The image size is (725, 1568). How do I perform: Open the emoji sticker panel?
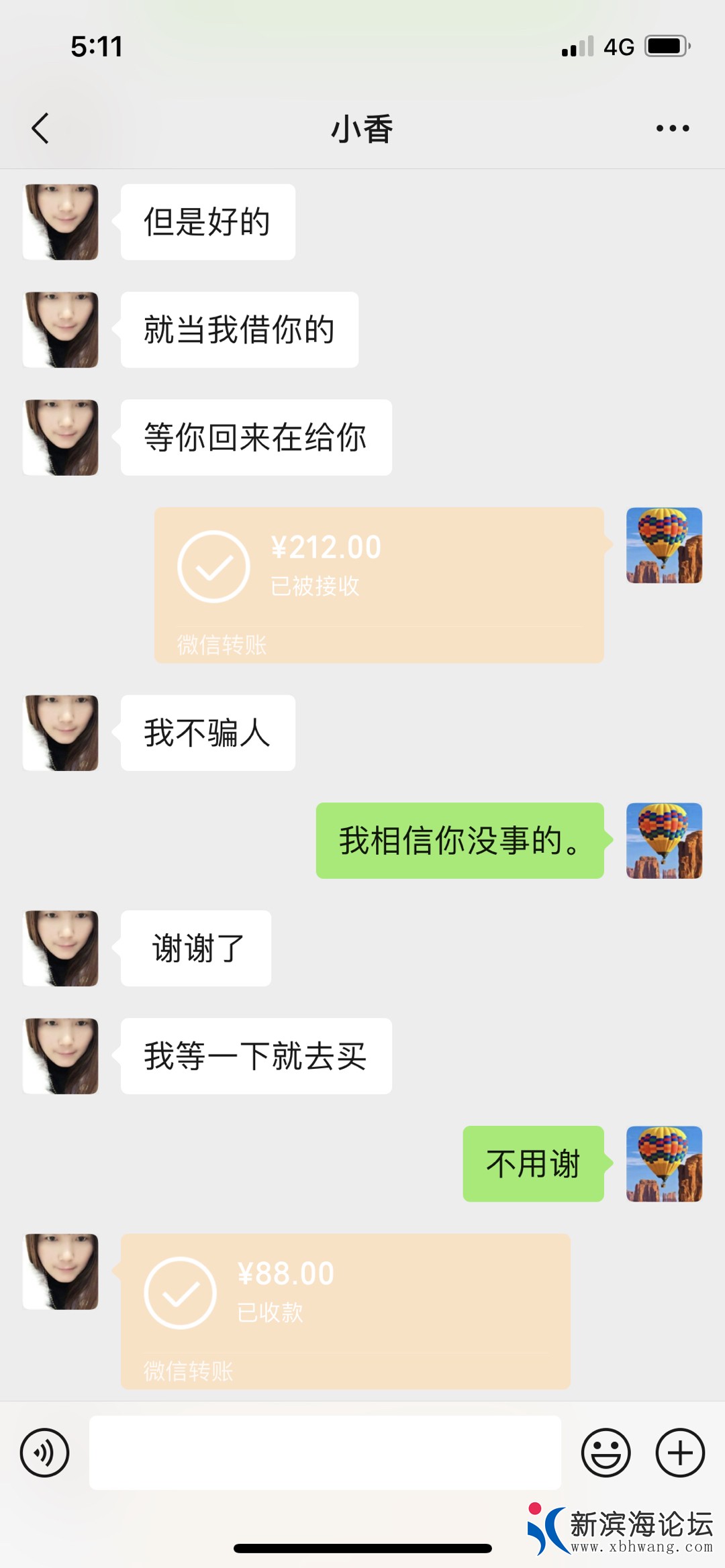coord(606,1453)
